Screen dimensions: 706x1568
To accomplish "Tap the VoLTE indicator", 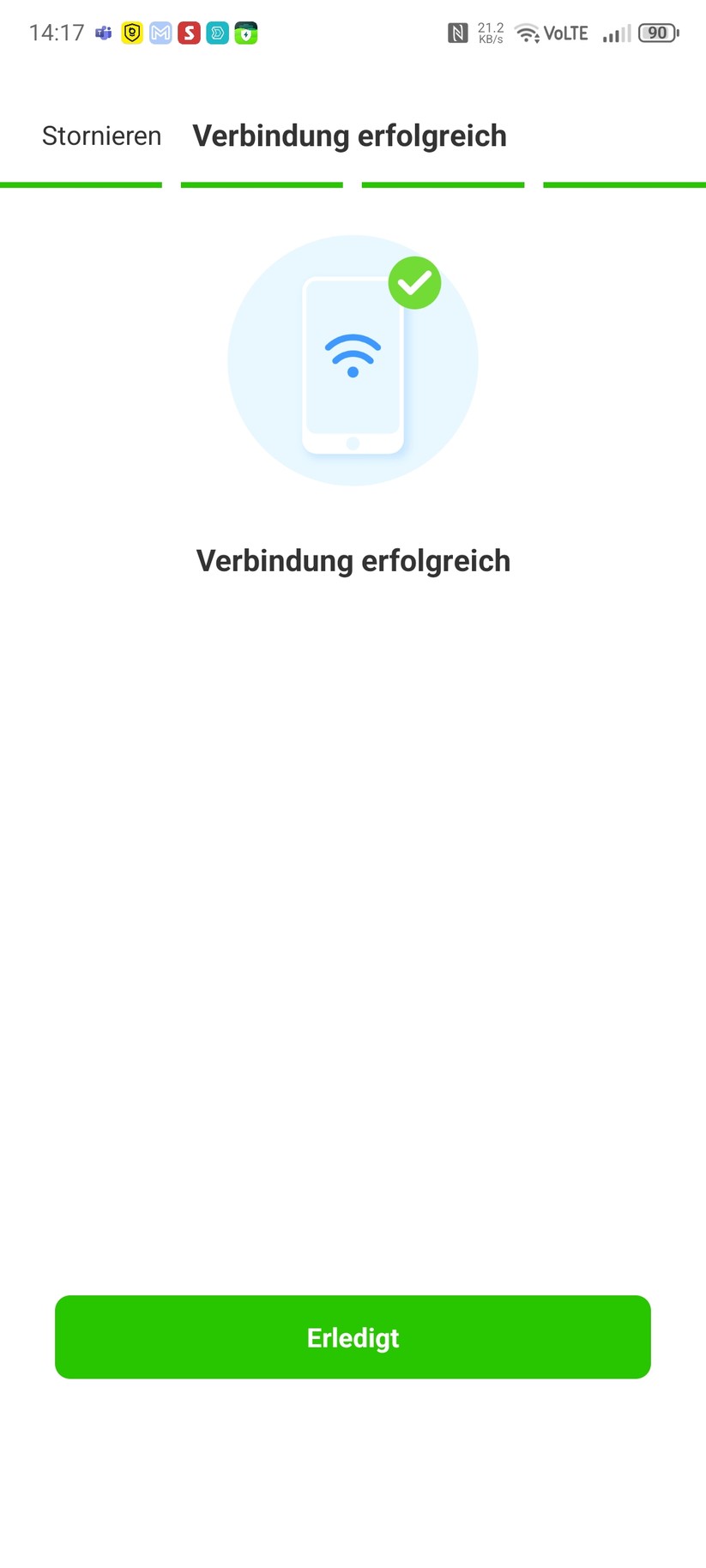I will click(x=568, y=33).
